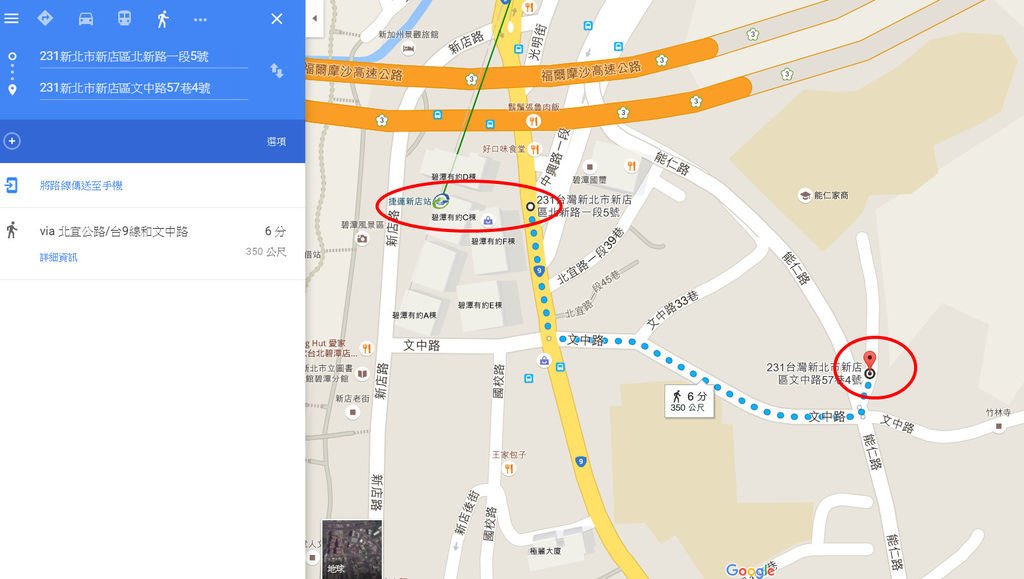Viewport: 1024px width, 579px height.
Task: Select the best-route travel mode
Action: click(x=45, y=18)
